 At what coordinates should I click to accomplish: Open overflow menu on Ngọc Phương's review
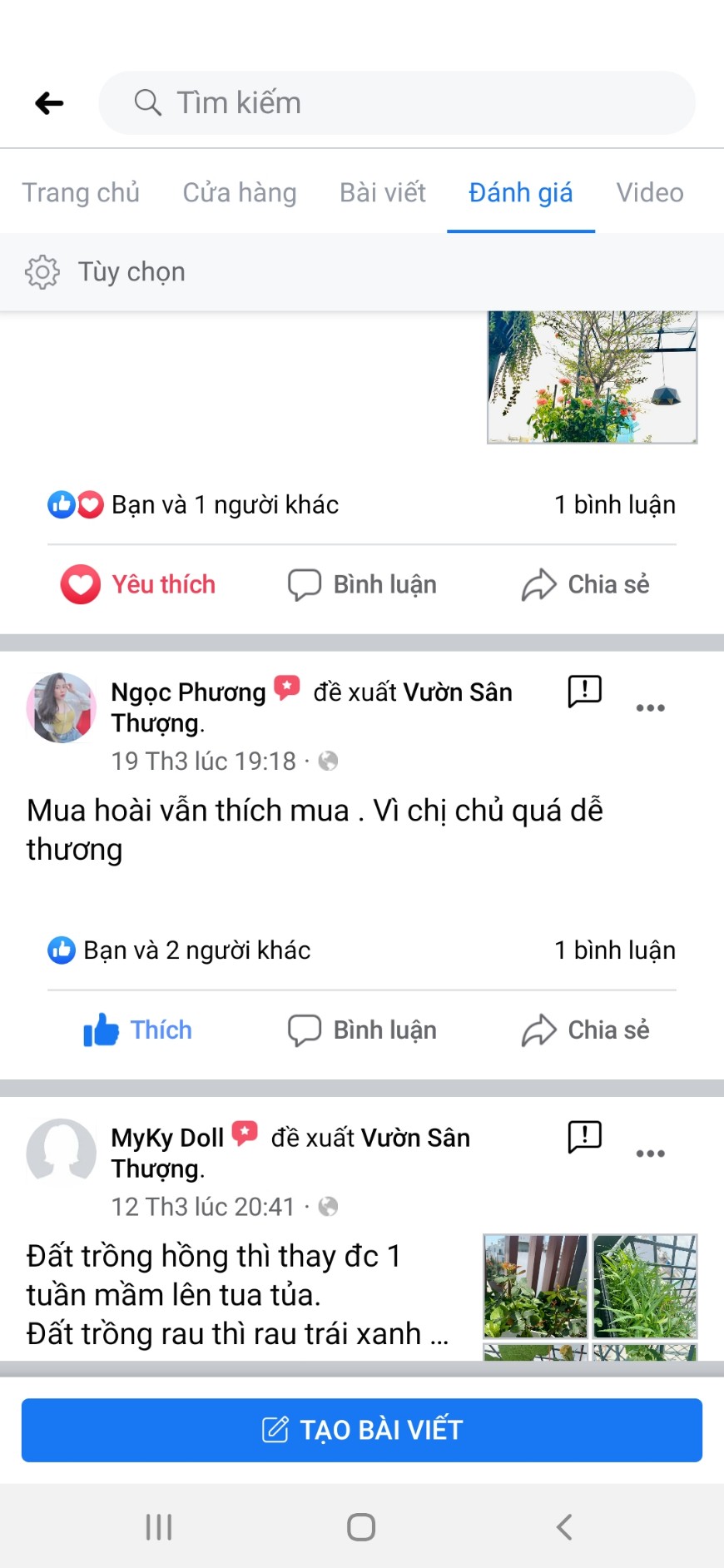pyautogui.click(x=650, y=707)
